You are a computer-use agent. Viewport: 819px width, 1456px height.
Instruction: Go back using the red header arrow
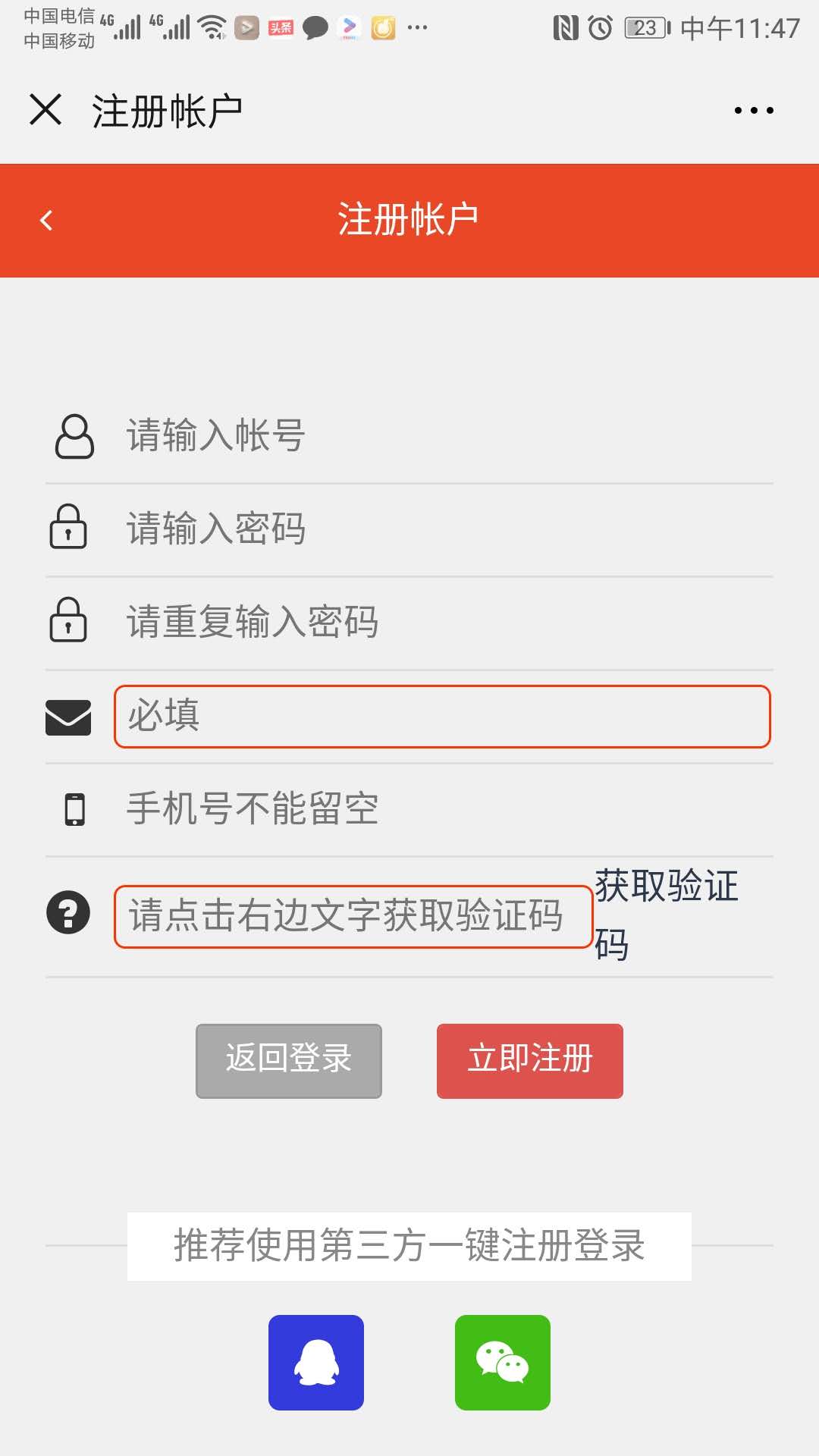click(46, 221)
